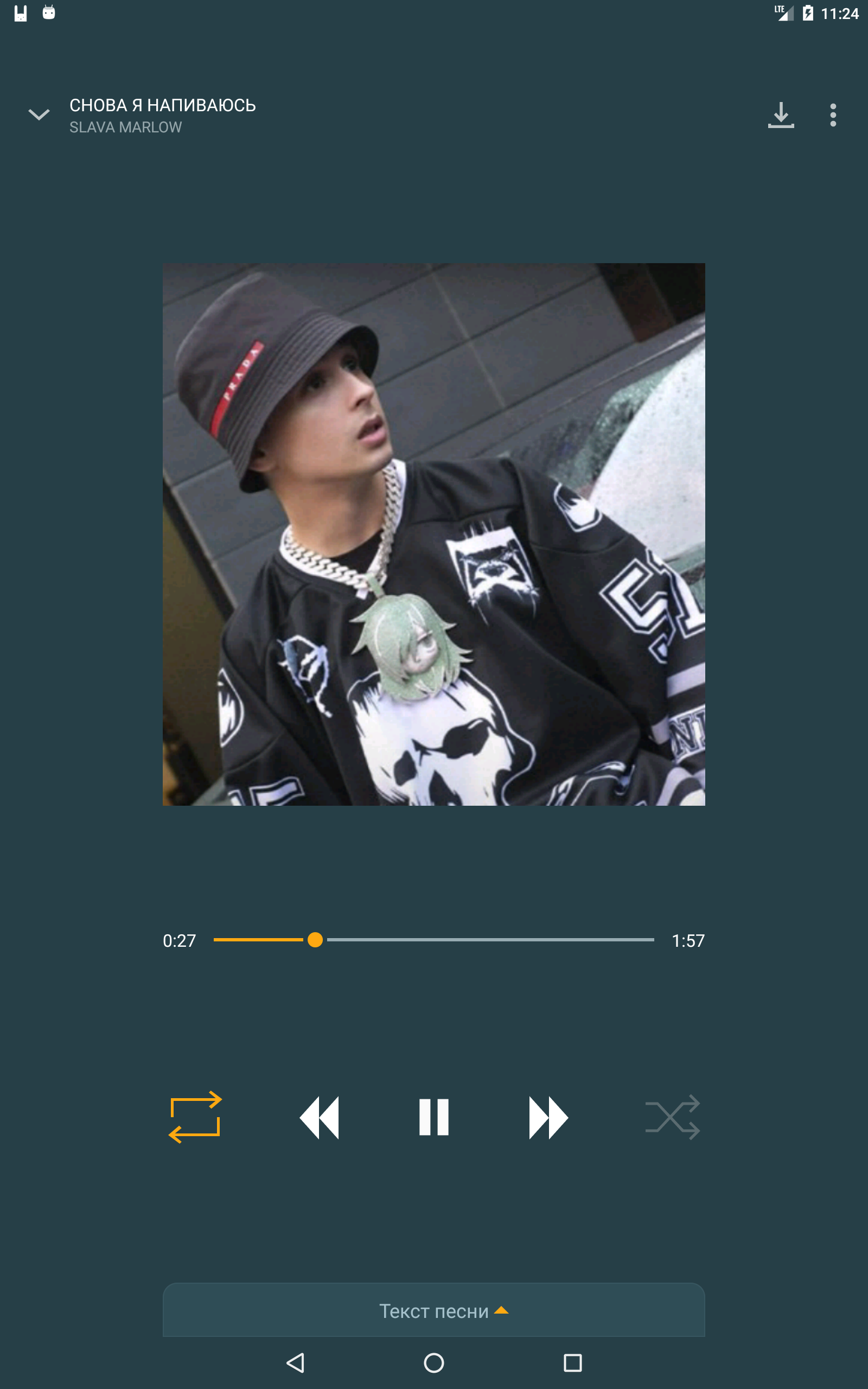Expand the Текст песни lyrics panel
868x1389 pixels.
coord(434,1310)
